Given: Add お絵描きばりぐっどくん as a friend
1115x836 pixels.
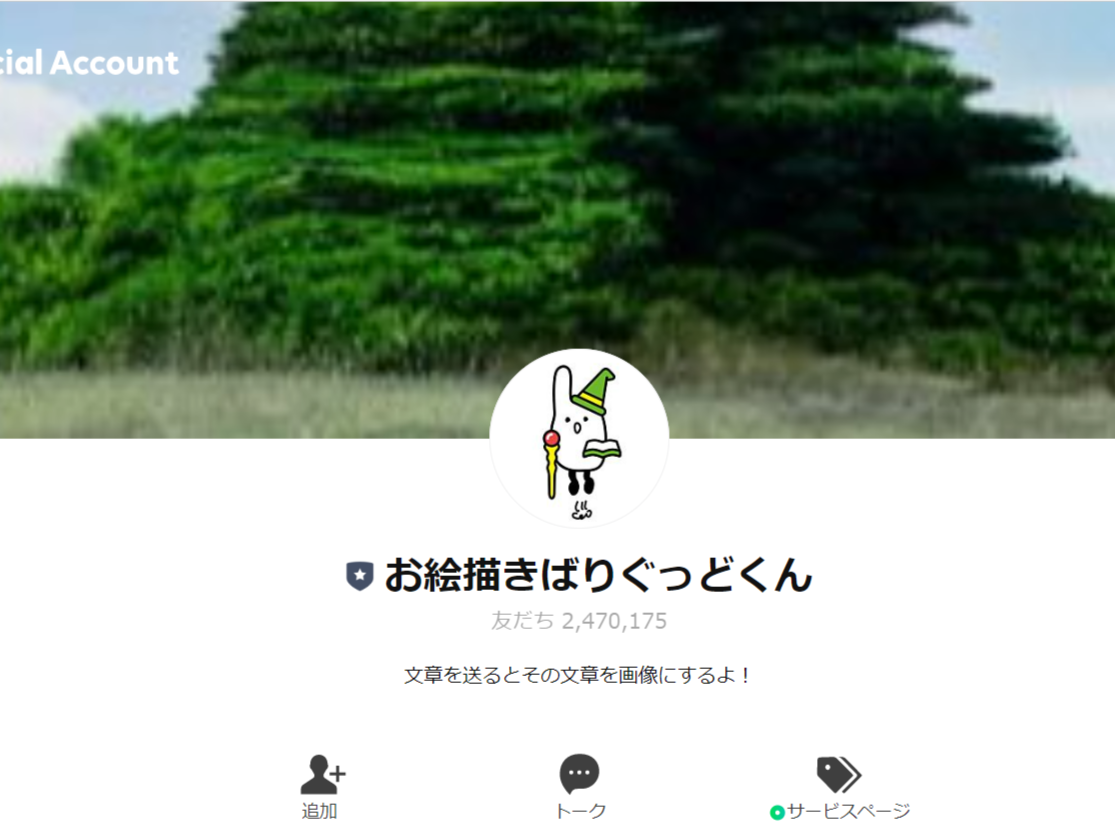Looking at the screenshot, I should [x=321, y=786].
